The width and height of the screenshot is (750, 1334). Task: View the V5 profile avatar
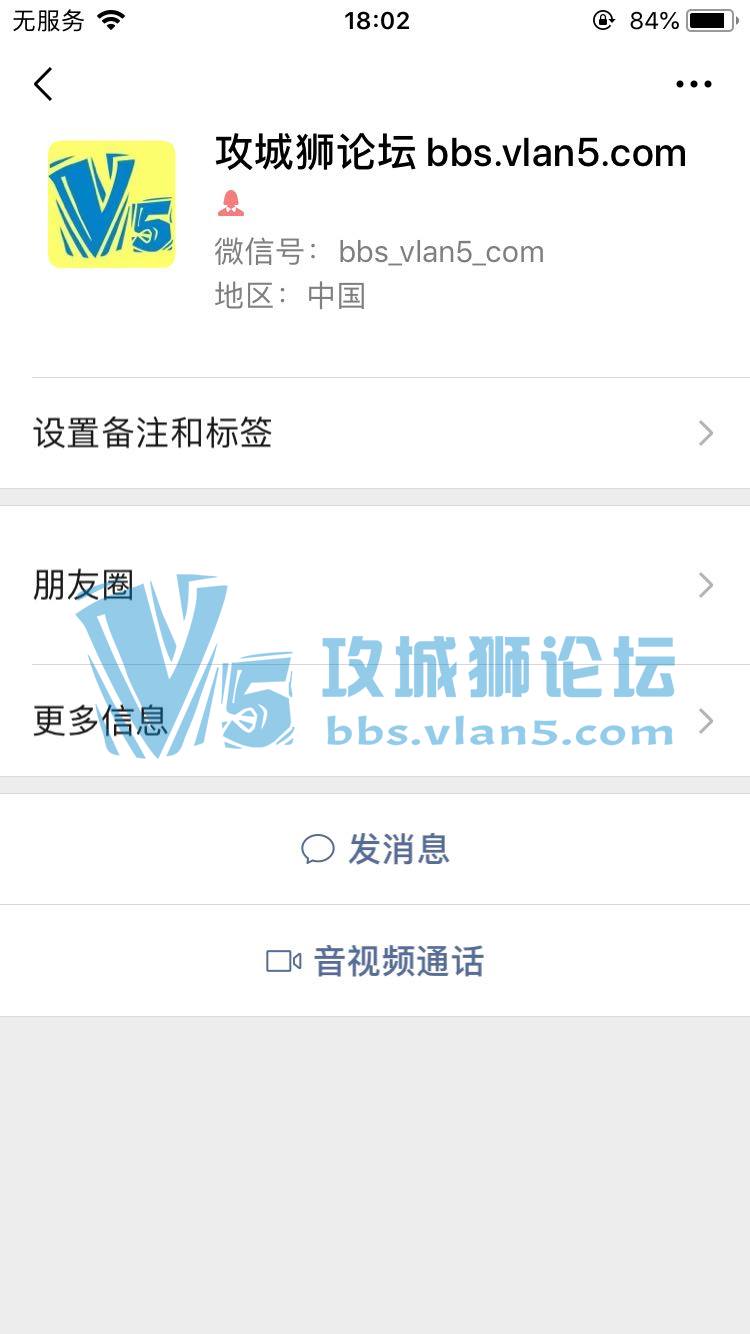pos(112,204)
